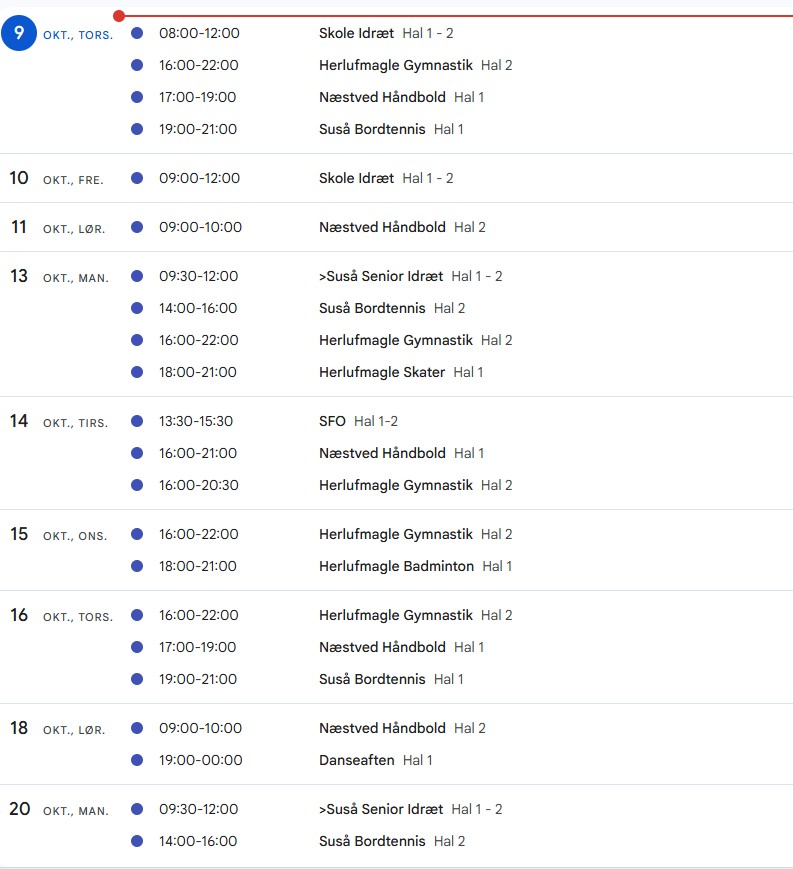Image resolution: width=793 pixels, height=869 pixels.
Task: Open Næstved Håndbold event on 18 October
Action: [x=382, y=728]
